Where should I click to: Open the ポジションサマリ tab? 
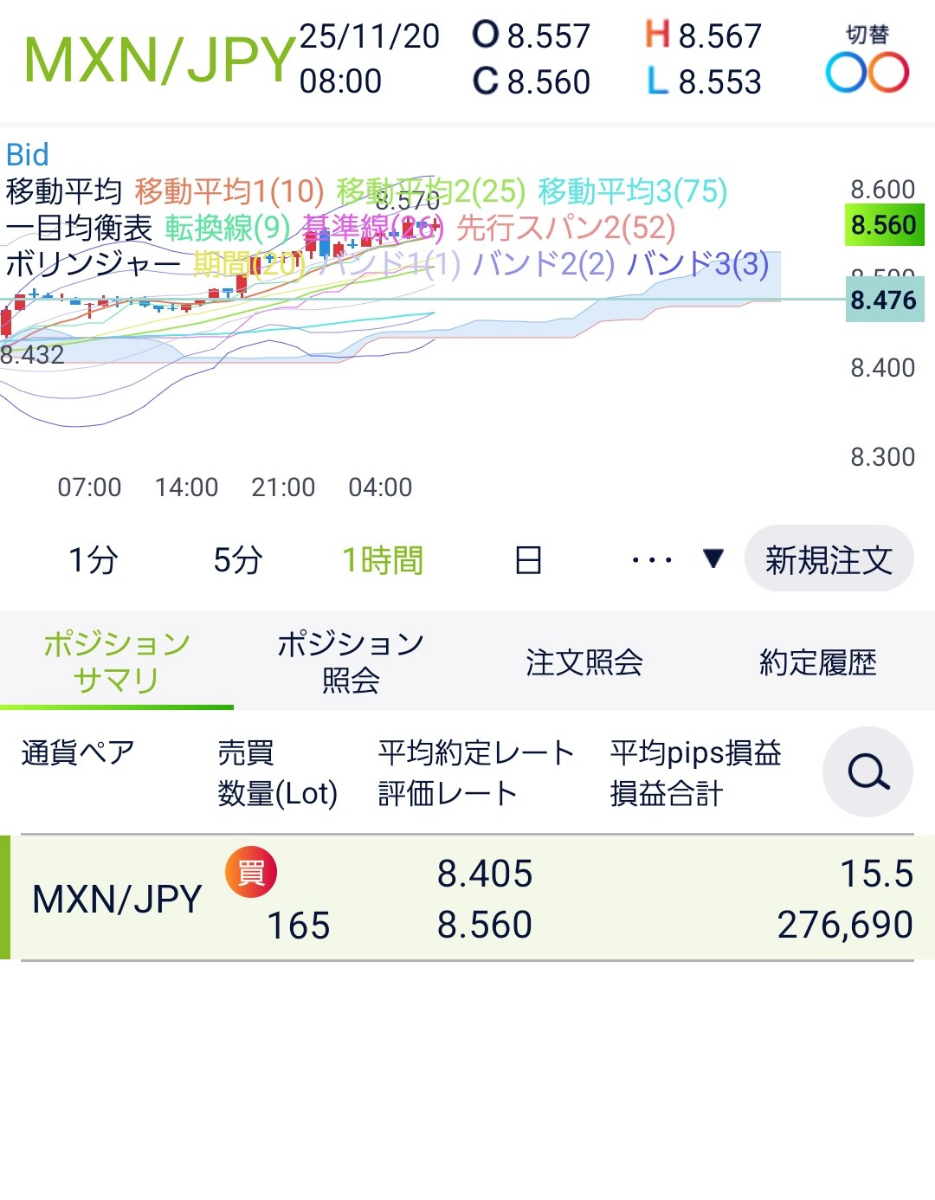116,662
